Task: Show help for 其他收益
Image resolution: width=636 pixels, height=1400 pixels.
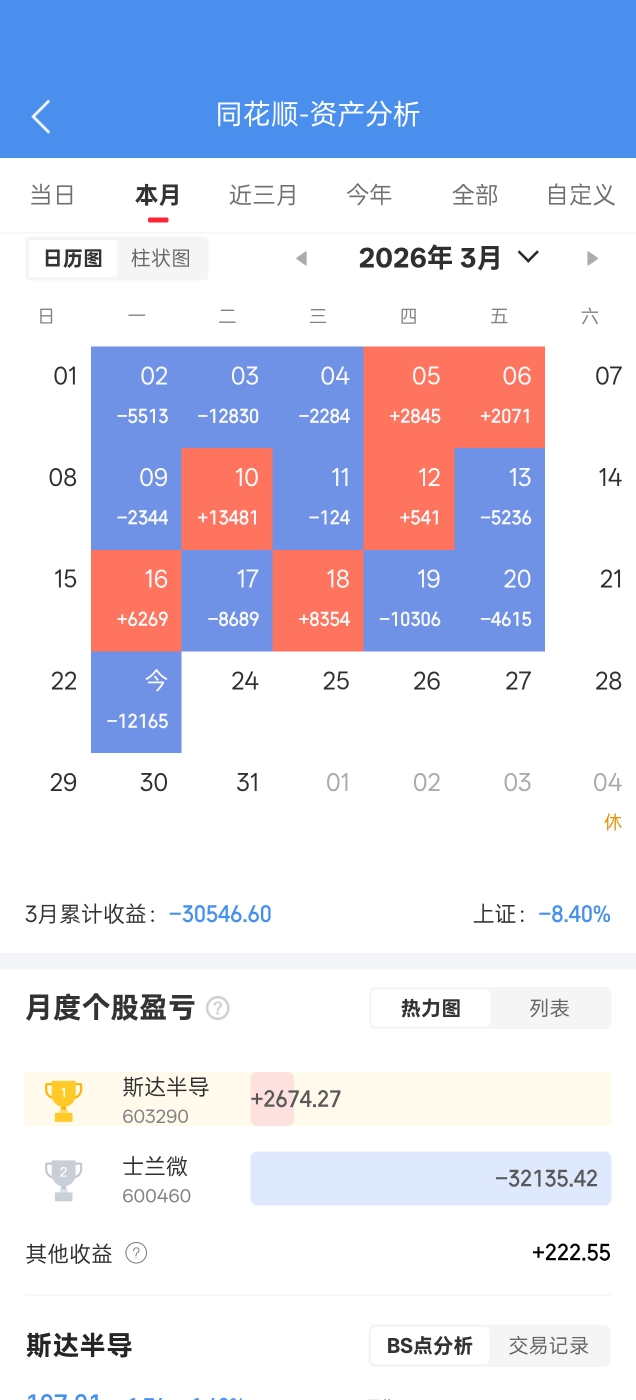Action: (x=137, y=1253)
